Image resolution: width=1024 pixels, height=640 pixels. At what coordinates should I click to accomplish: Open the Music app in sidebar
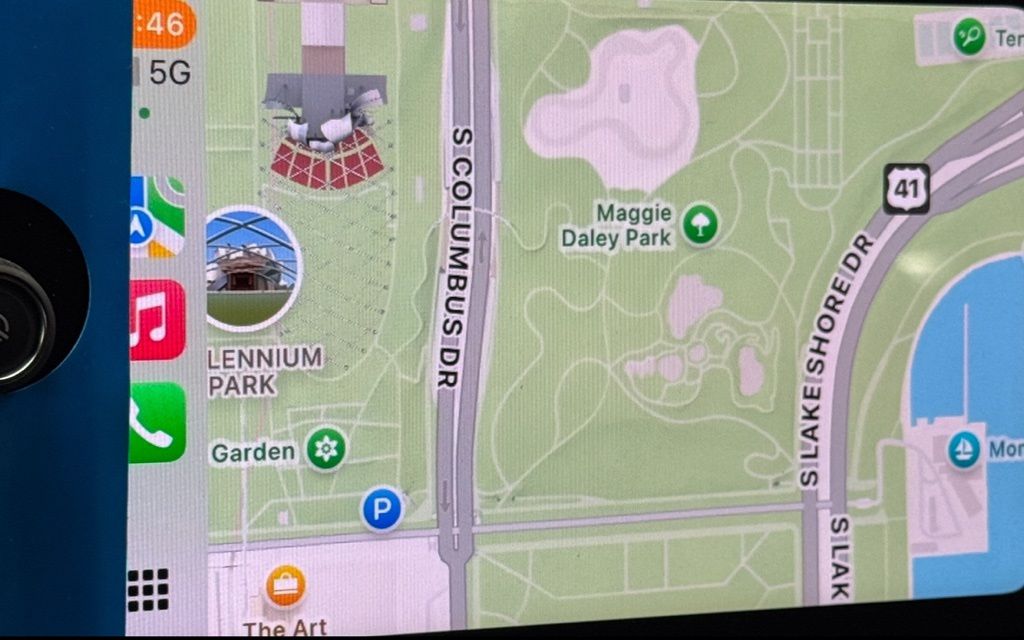(157, 319)
